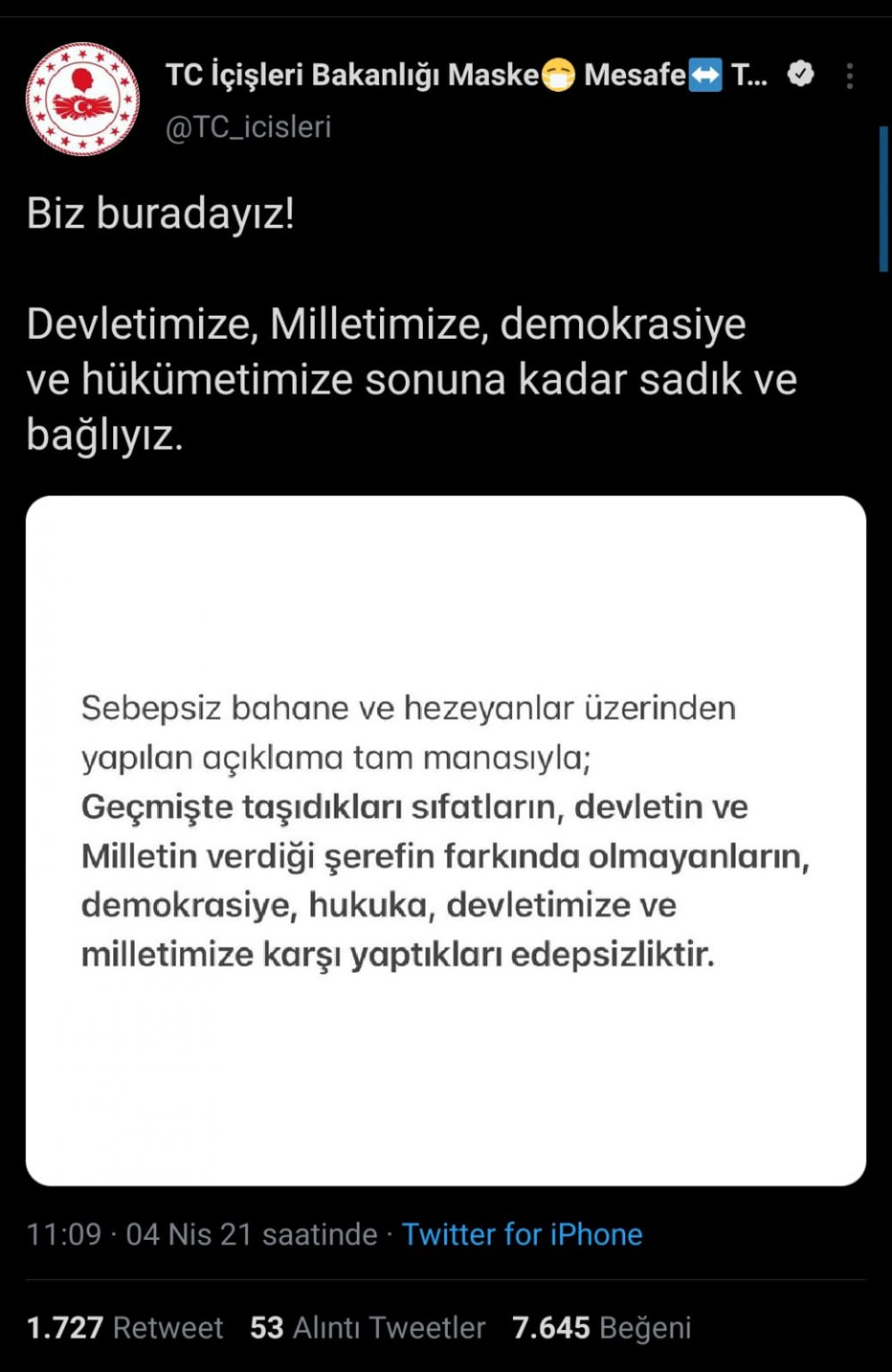Open the tweet's overflow menu

click(x=849, y=77)
